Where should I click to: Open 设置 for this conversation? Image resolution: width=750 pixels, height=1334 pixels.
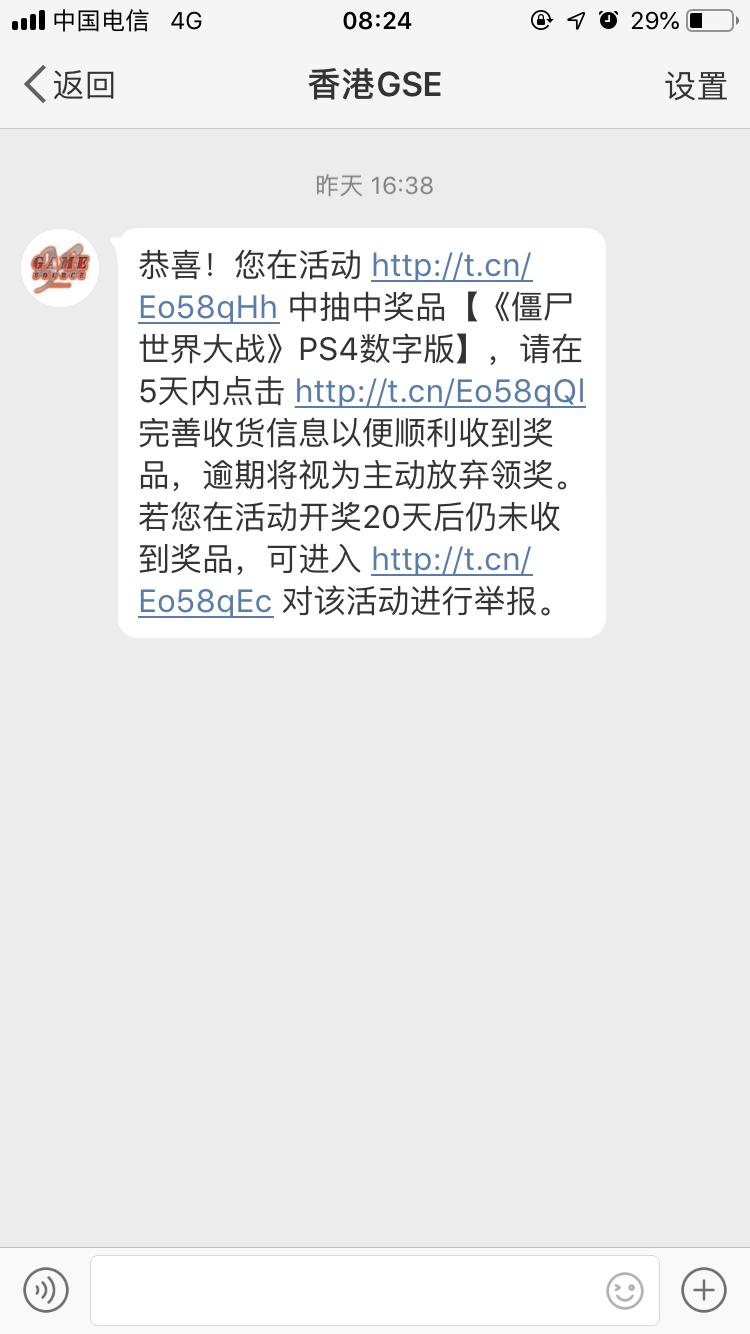coord(696,86)
